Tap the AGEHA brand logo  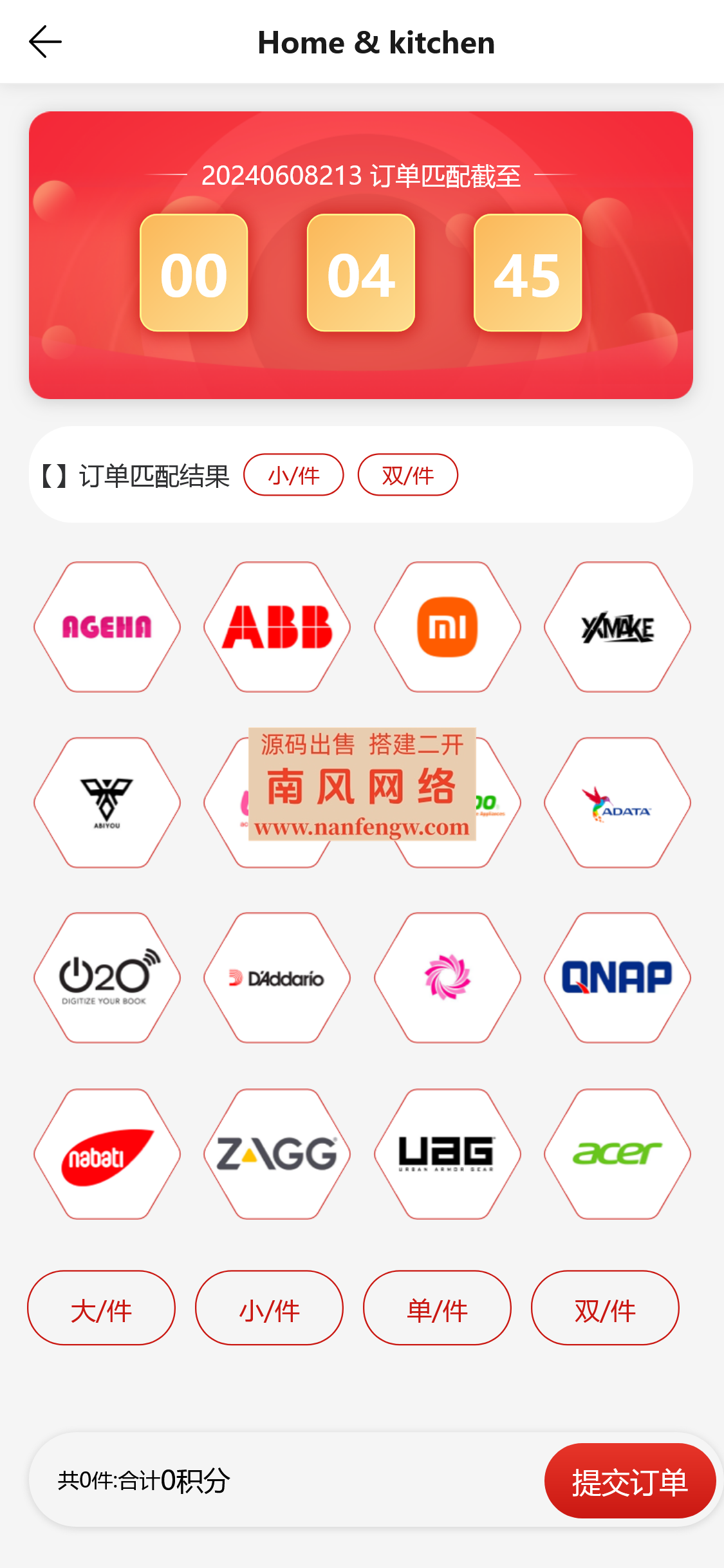tap(106, 624)
